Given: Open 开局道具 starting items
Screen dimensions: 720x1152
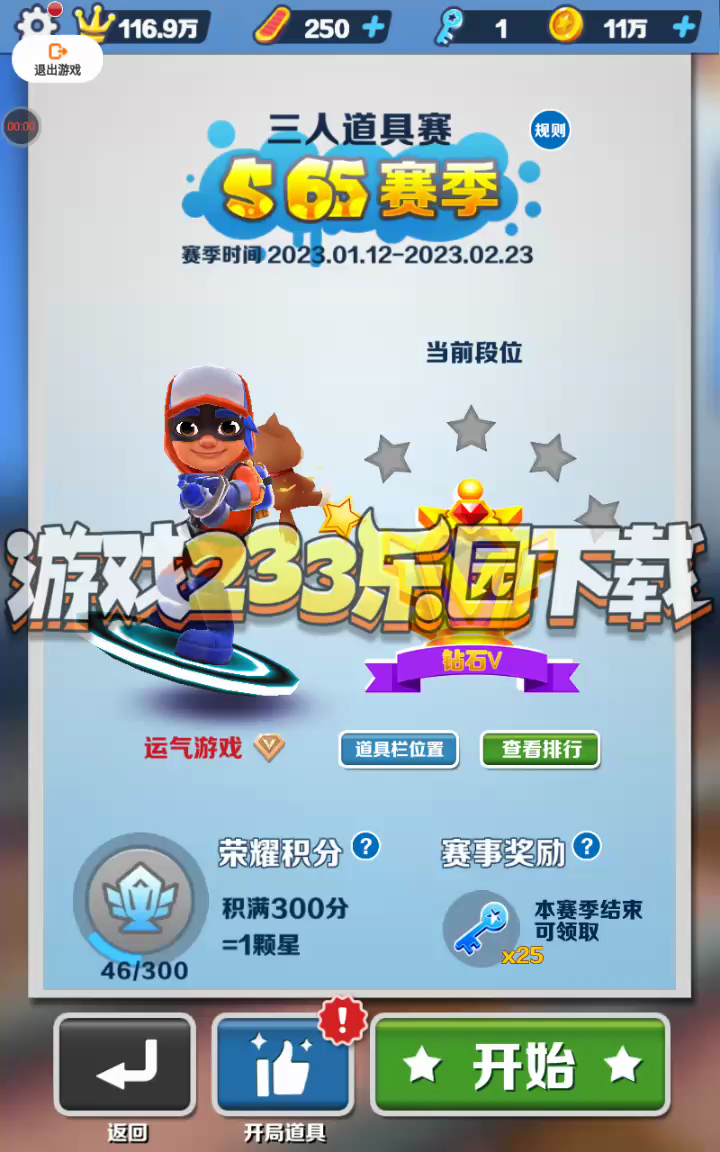Looking at the screenshot, I should tap(284, 1065).
